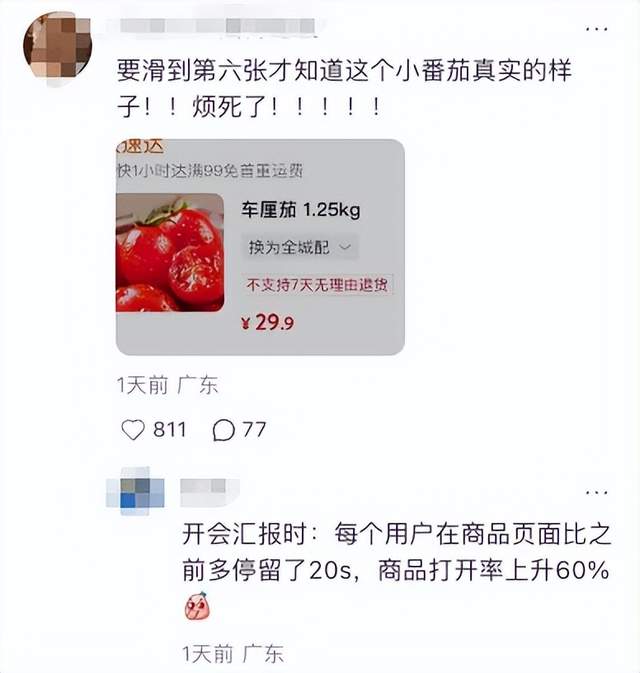The image size is (640, 673).
Task: Open more options for the 开会汇报时 comment
Action: pos(595,492)
